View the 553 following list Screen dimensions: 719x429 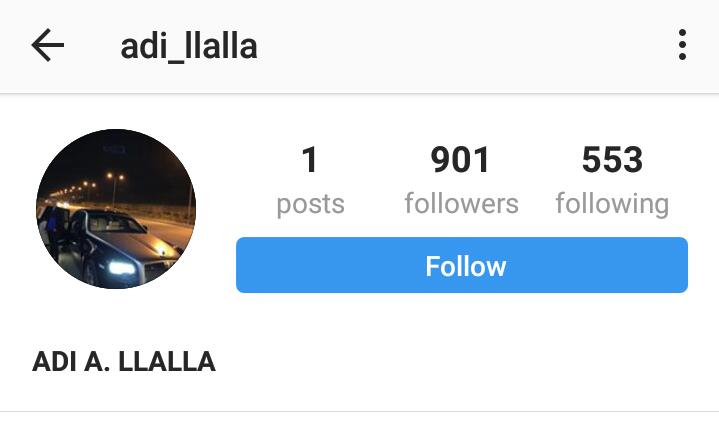pos(612,180)
